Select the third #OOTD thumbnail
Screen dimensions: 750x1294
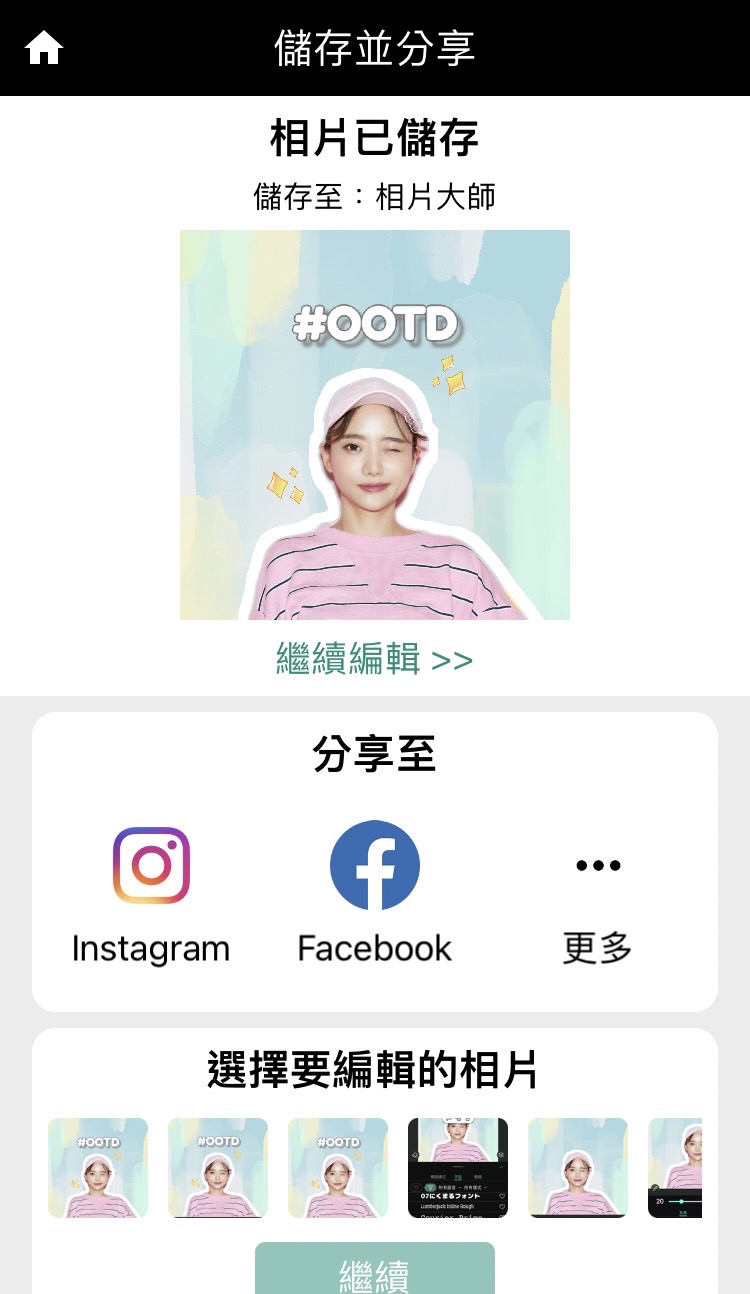[337, 1167]
